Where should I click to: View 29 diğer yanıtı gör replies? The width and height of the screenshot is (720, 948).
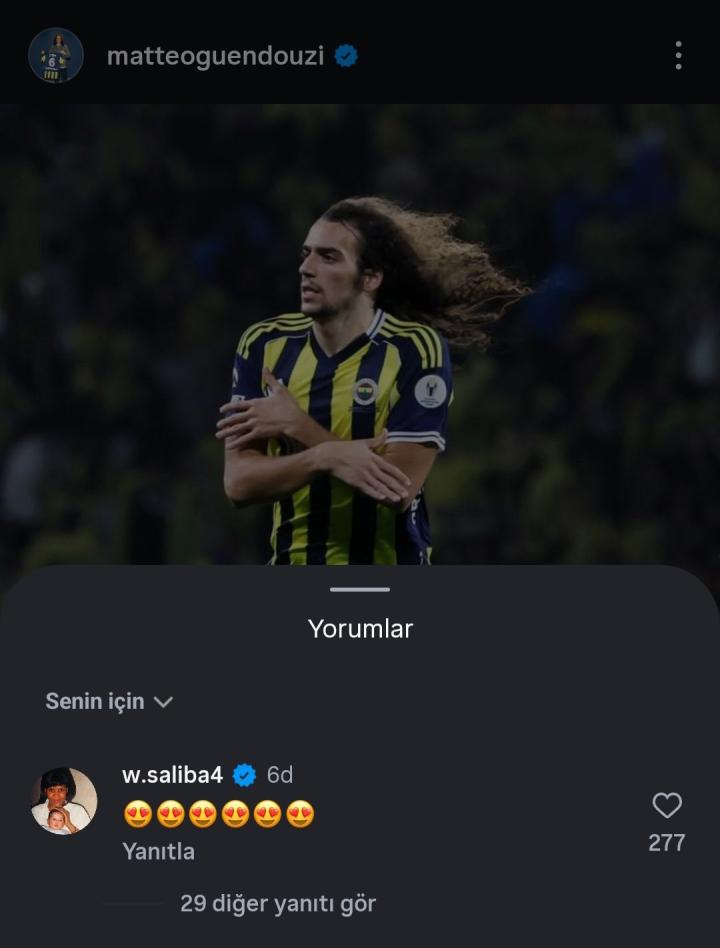[278, 904]
